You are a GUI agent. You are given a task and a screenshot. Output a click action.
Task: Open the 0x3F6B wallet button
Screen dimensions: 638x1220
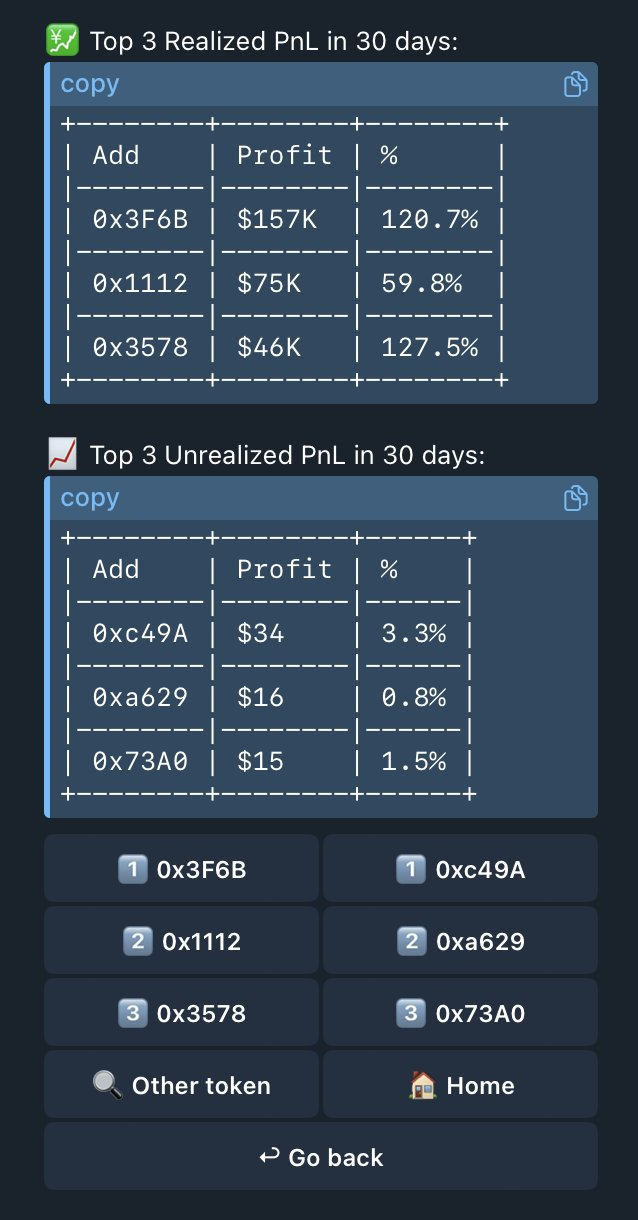coord(181,869)
